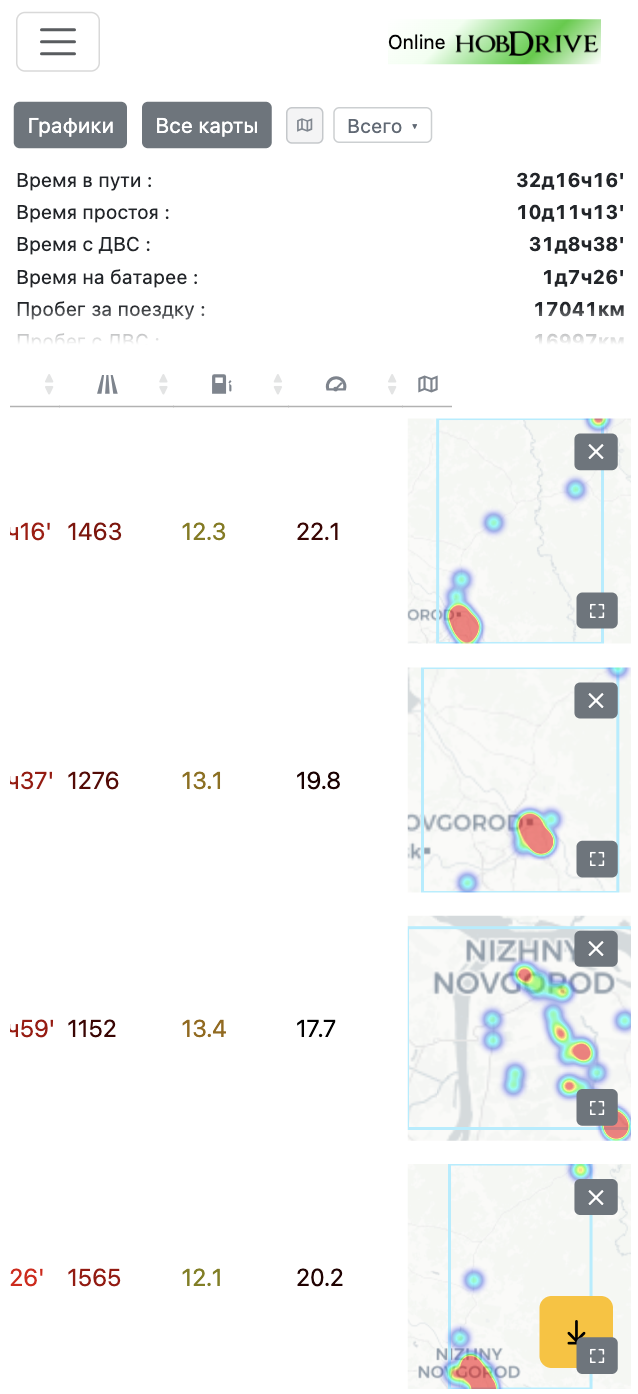
Task: Sort by the average speed gauge column
Action: click(x=336, y=384)
